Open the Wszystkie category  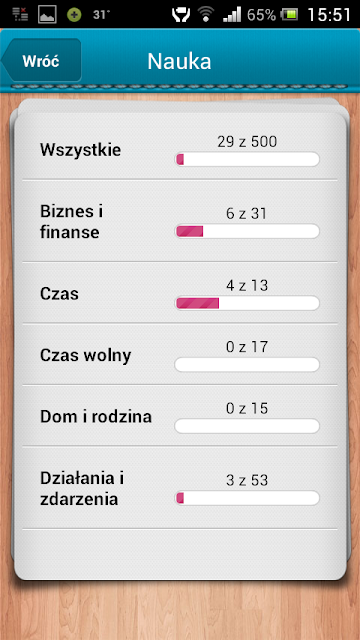(x=180, y=149)
